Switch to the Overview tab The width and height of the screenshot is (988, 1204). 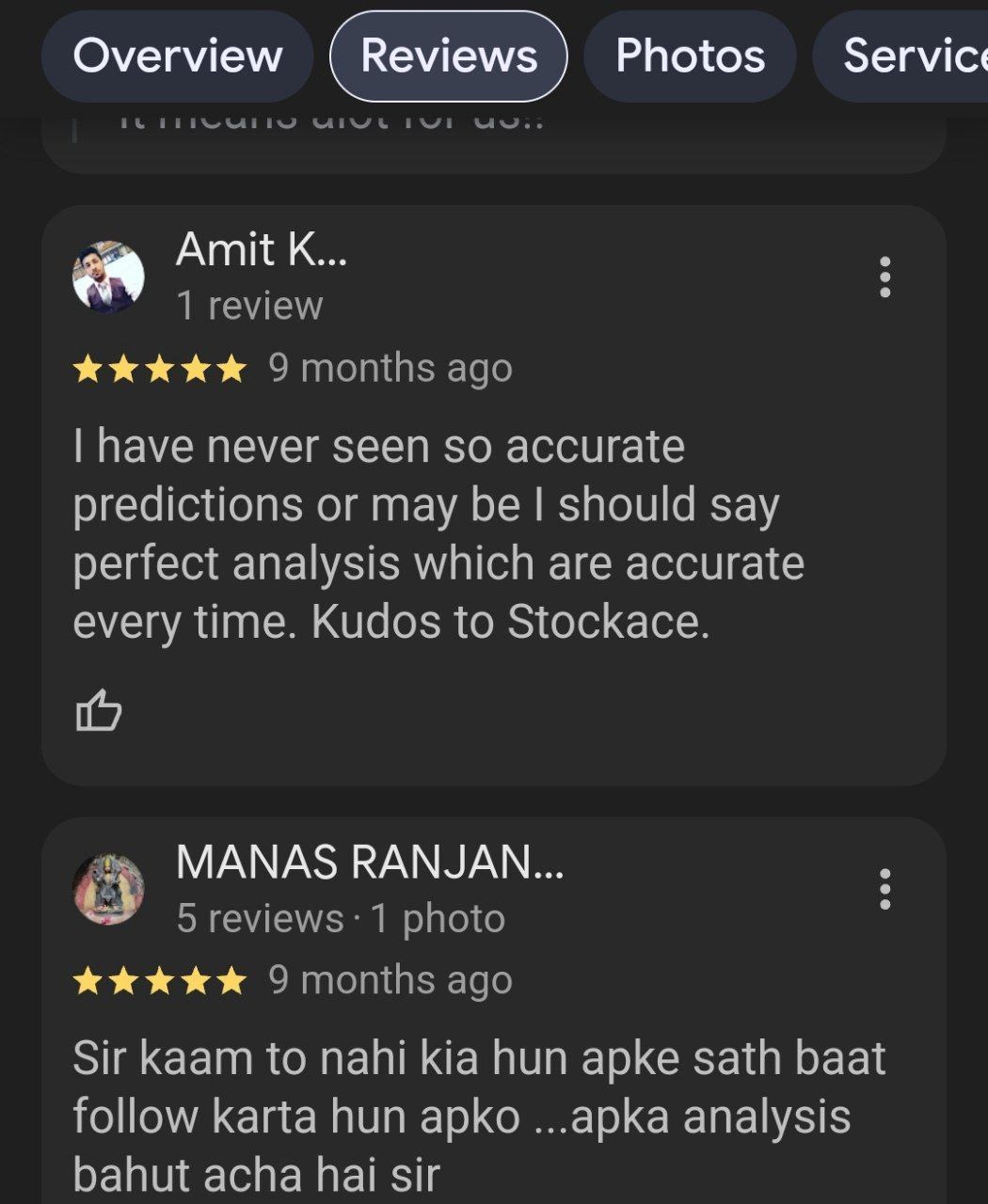pyautogui.click(x=177, y=56)
